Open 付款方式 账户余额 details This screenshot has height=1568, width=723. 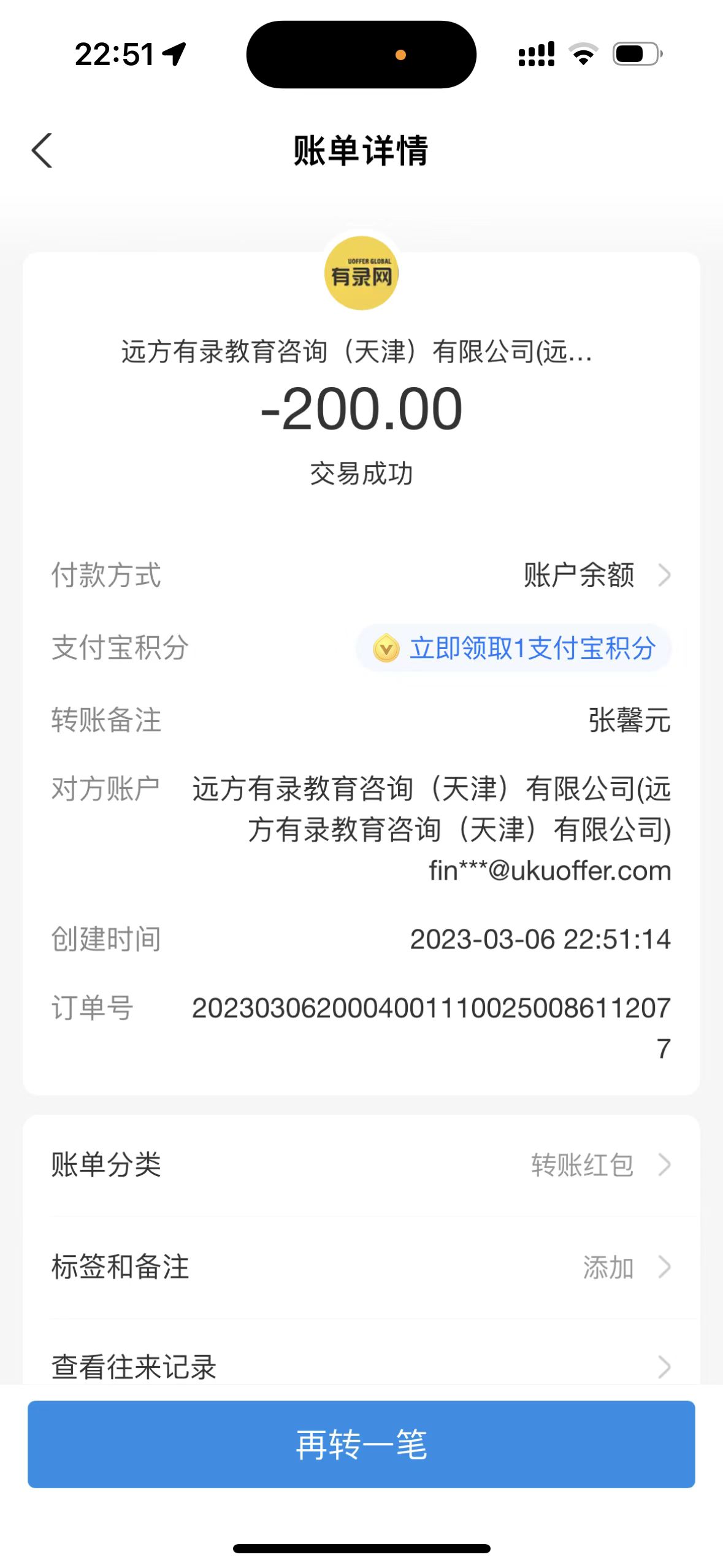pos(595,575)
